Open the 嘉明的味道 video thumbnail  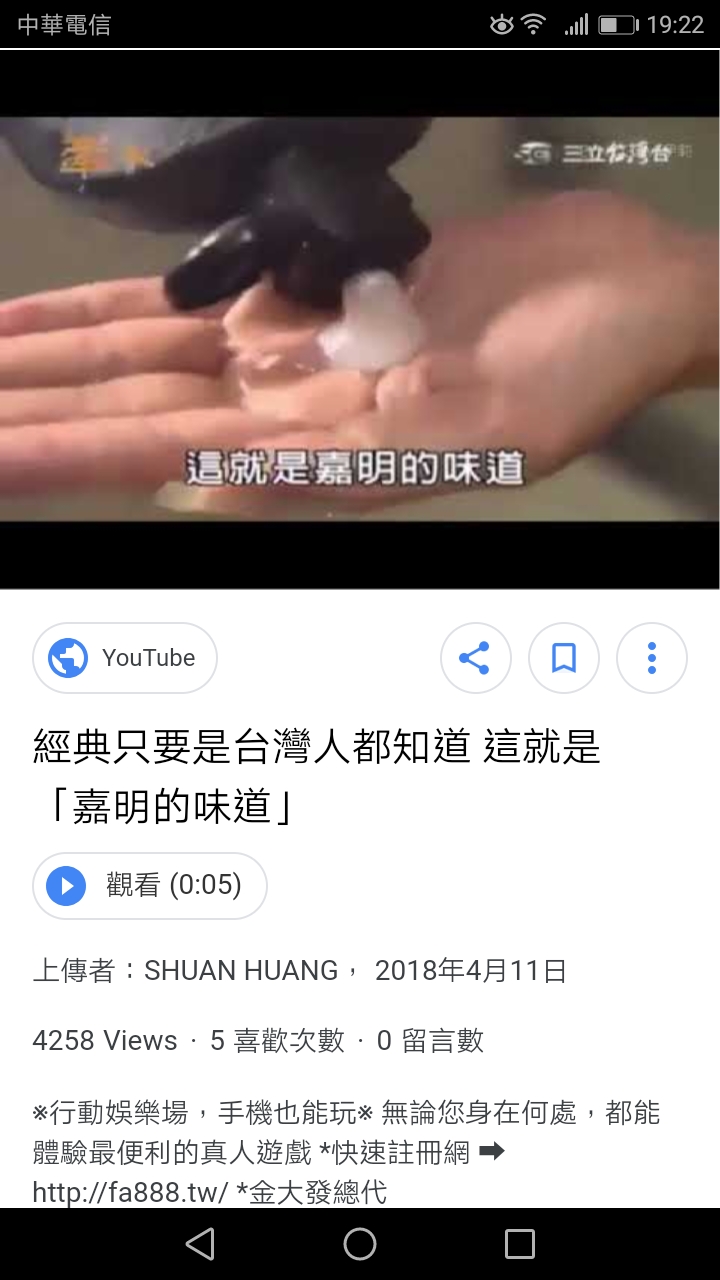tap(360, 319)
